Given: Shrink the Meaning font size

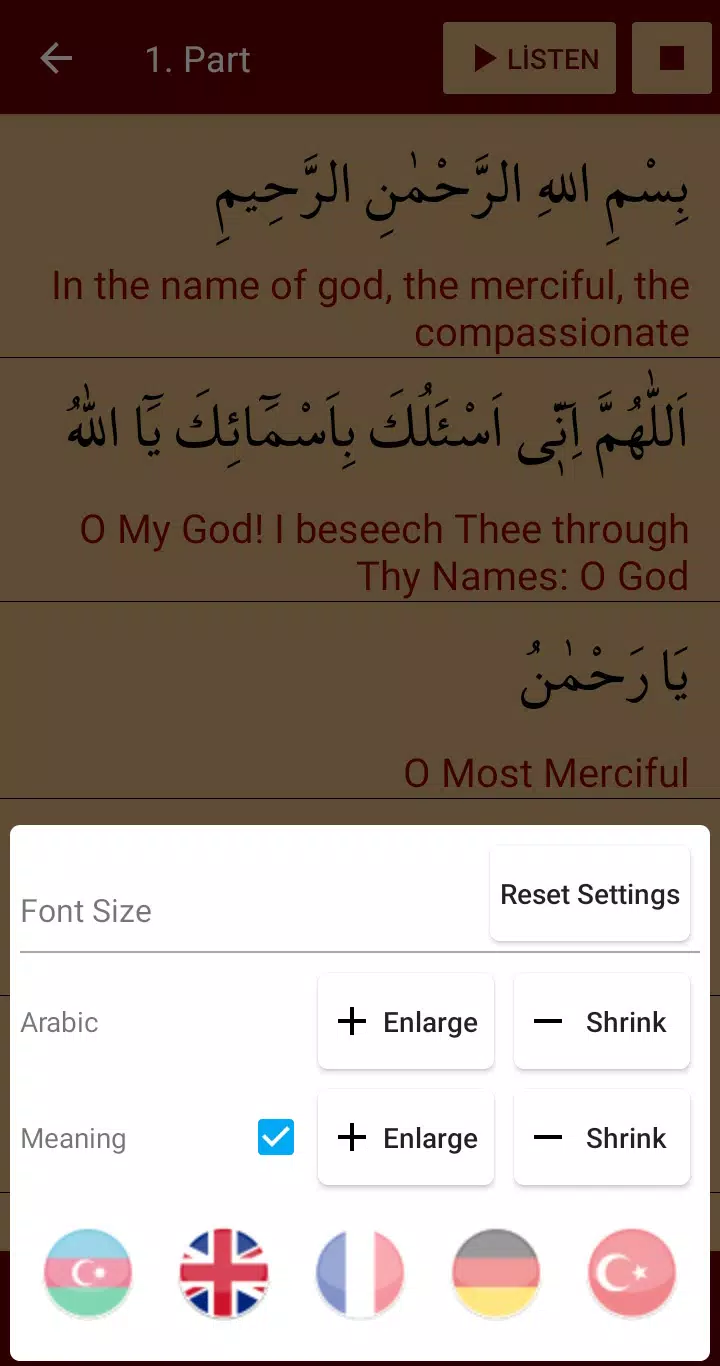Looking at the screenshot, I should [x=602, y=1138].
